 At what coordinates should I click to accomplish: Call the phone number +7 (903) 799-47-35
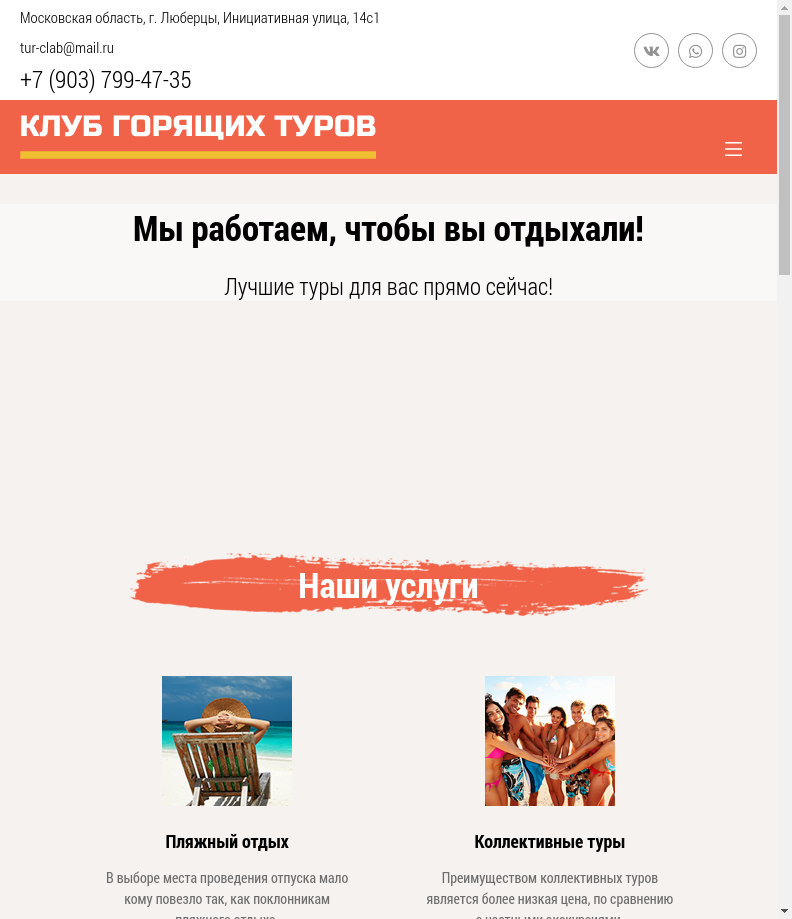click(106, 80)
